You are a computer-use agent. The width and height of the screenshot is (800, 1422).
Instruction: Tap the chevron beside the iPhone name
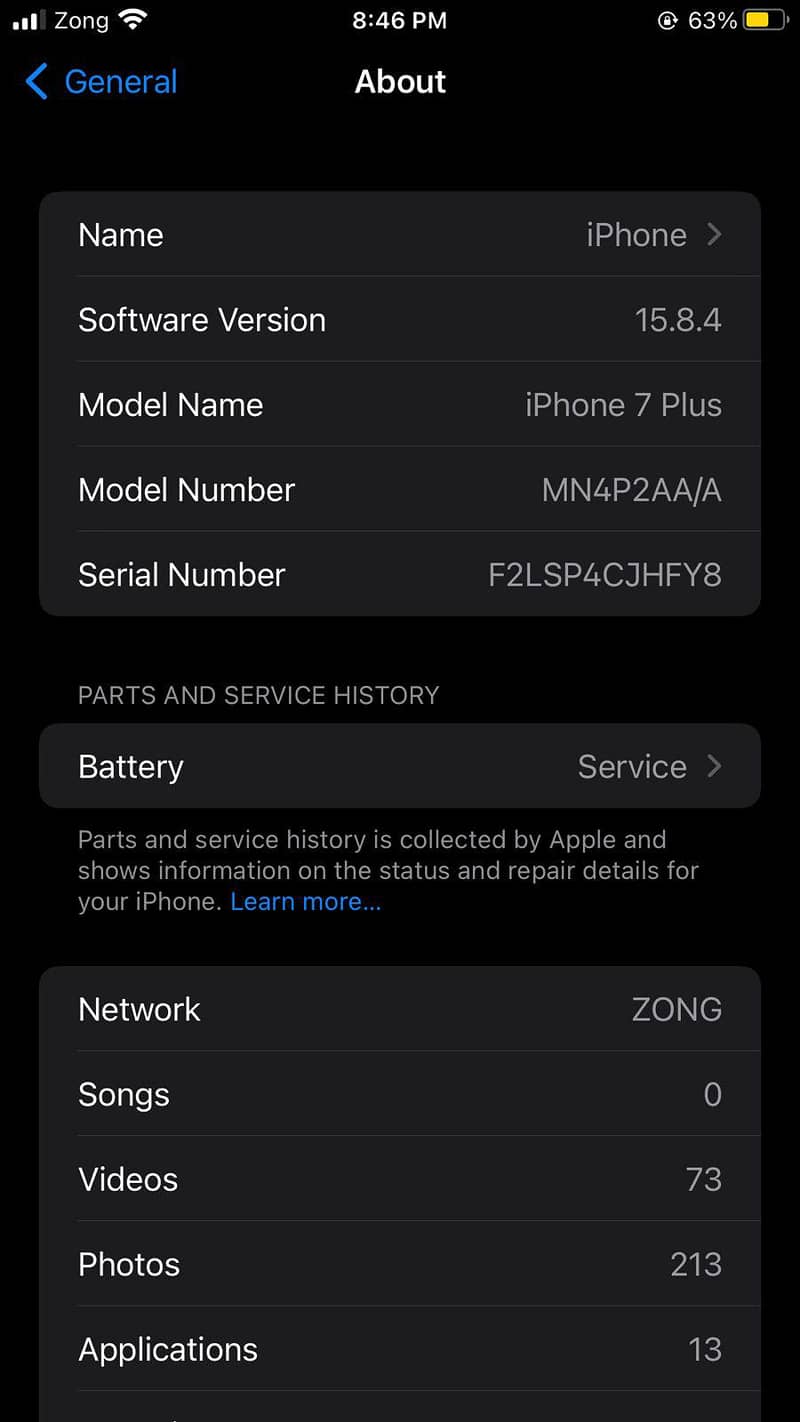pos(714,234)
